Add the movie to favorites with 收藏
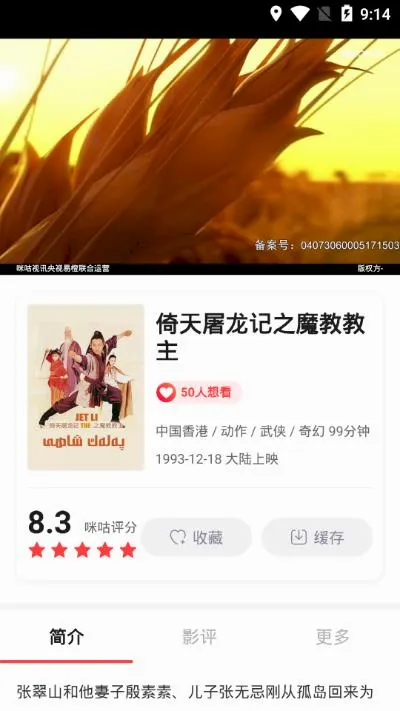The width and height of the screenshot is (400, 711). point(196,537)
